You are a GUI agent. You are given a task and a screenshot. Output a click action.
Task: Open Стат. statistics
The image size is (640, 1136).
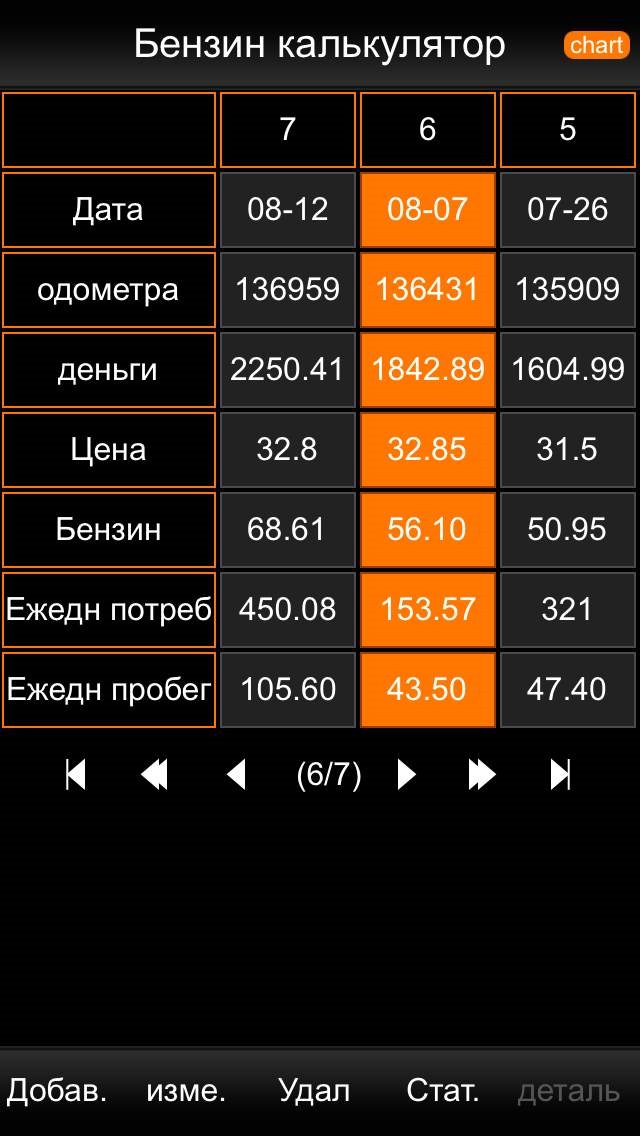pos(443,1090)
